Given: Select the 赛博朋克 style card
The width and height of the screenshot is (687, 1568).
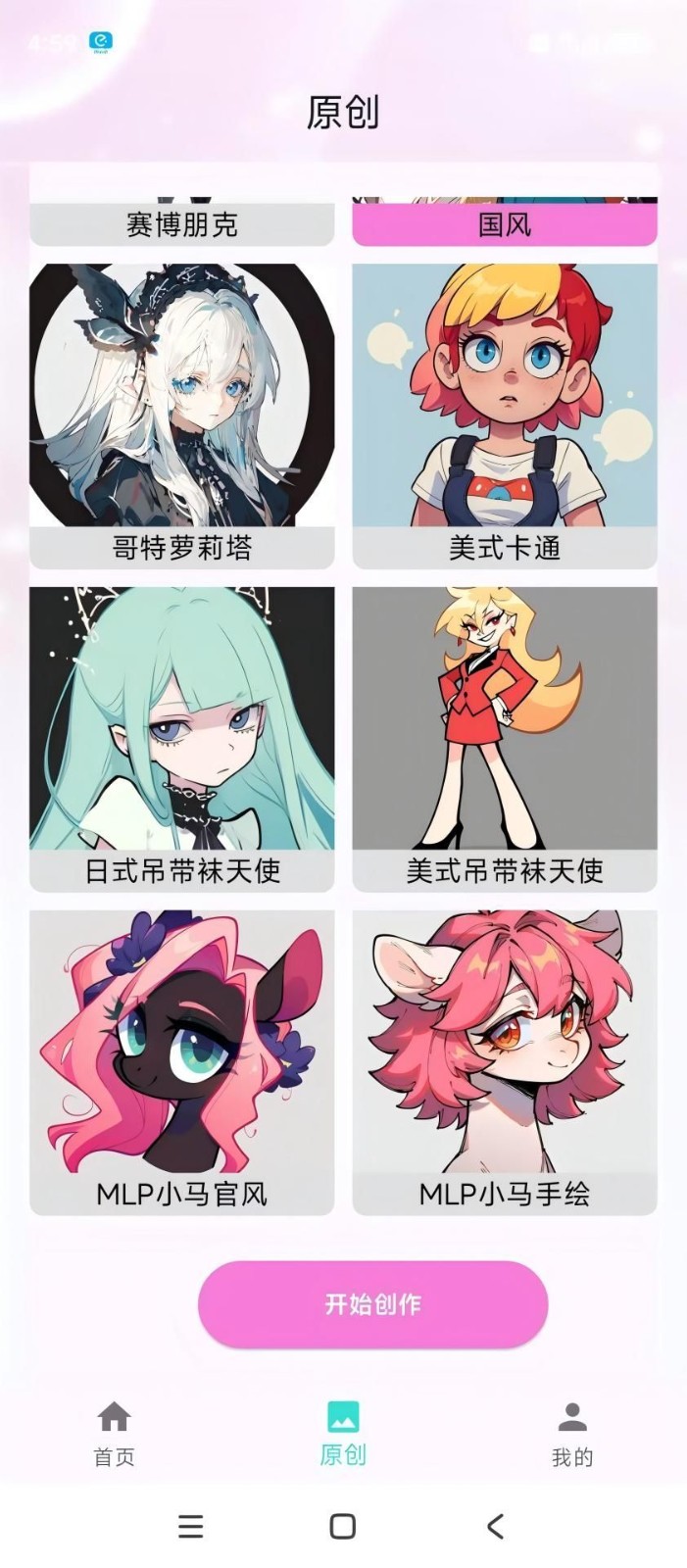Looking at the screenshot, I should [x=181, y=224].
